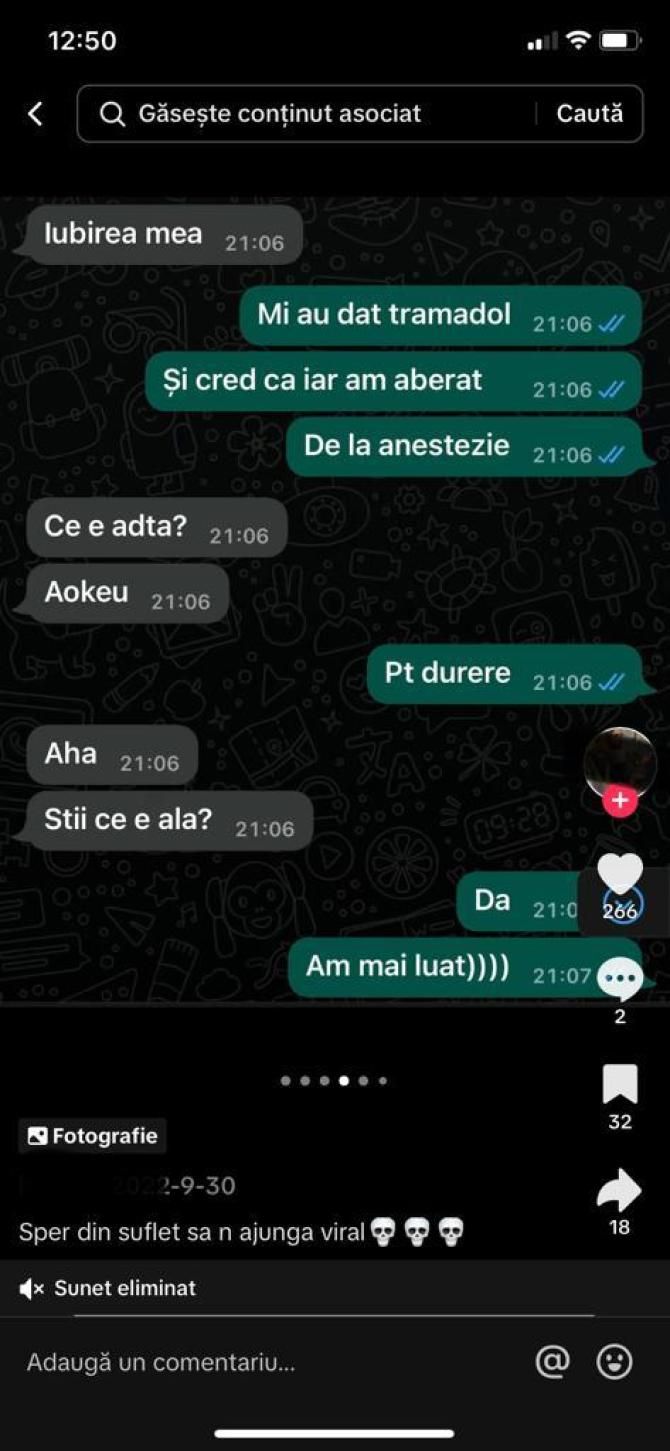Like this photo post
670x1451 pixels.
click(x=620, y=877)
